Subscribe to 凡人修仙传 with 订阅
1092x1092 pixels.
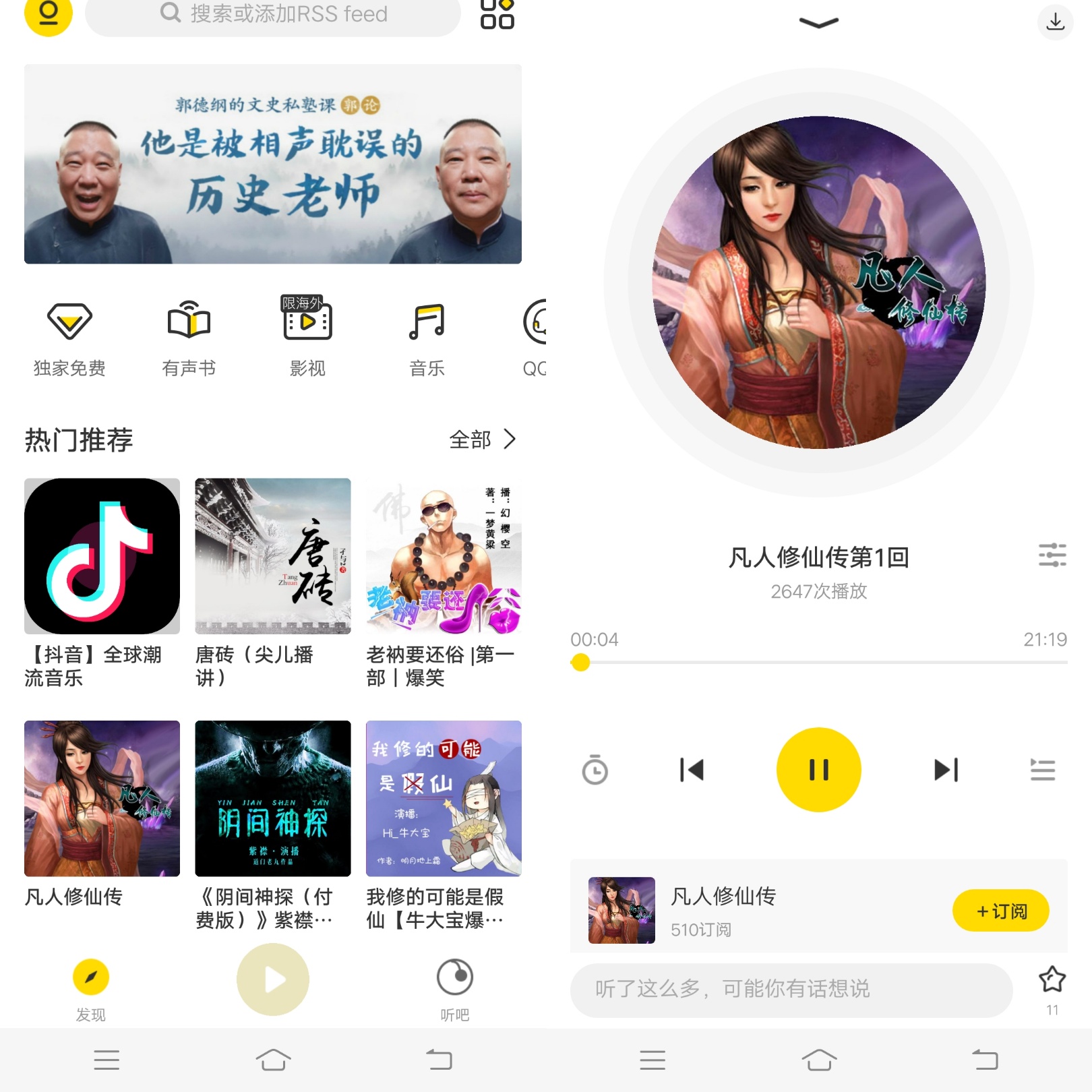point(1000,911)
